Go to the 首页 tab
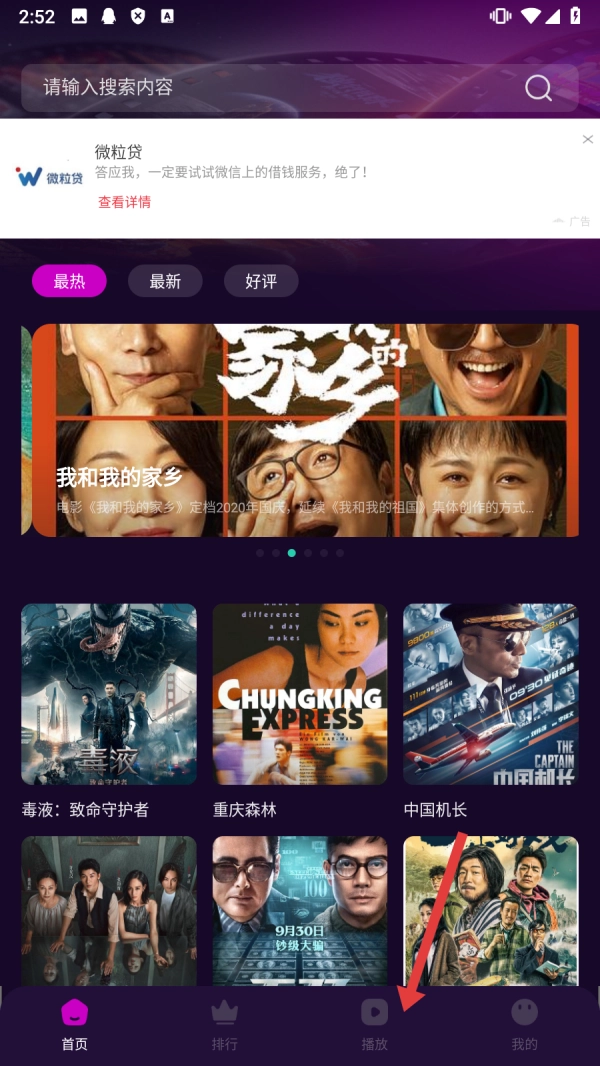 point(74,1025)
